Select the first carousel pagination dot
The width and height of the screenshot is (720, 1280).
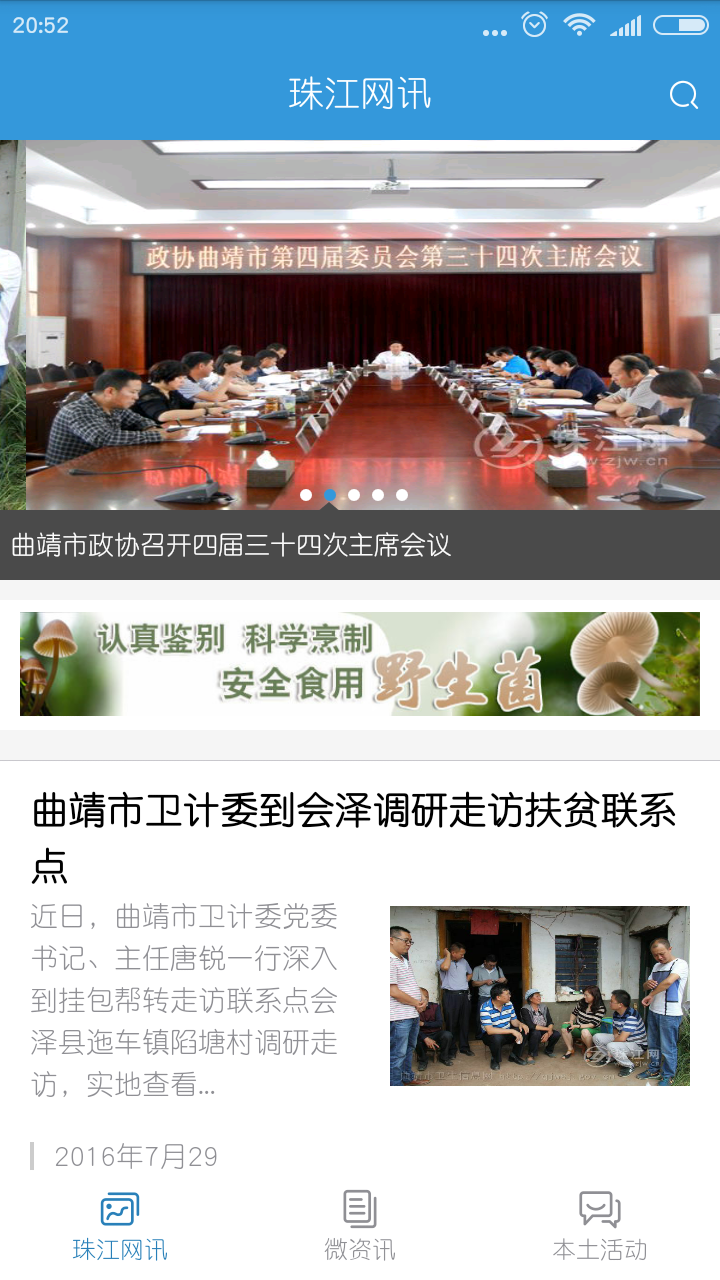(305, 494)
